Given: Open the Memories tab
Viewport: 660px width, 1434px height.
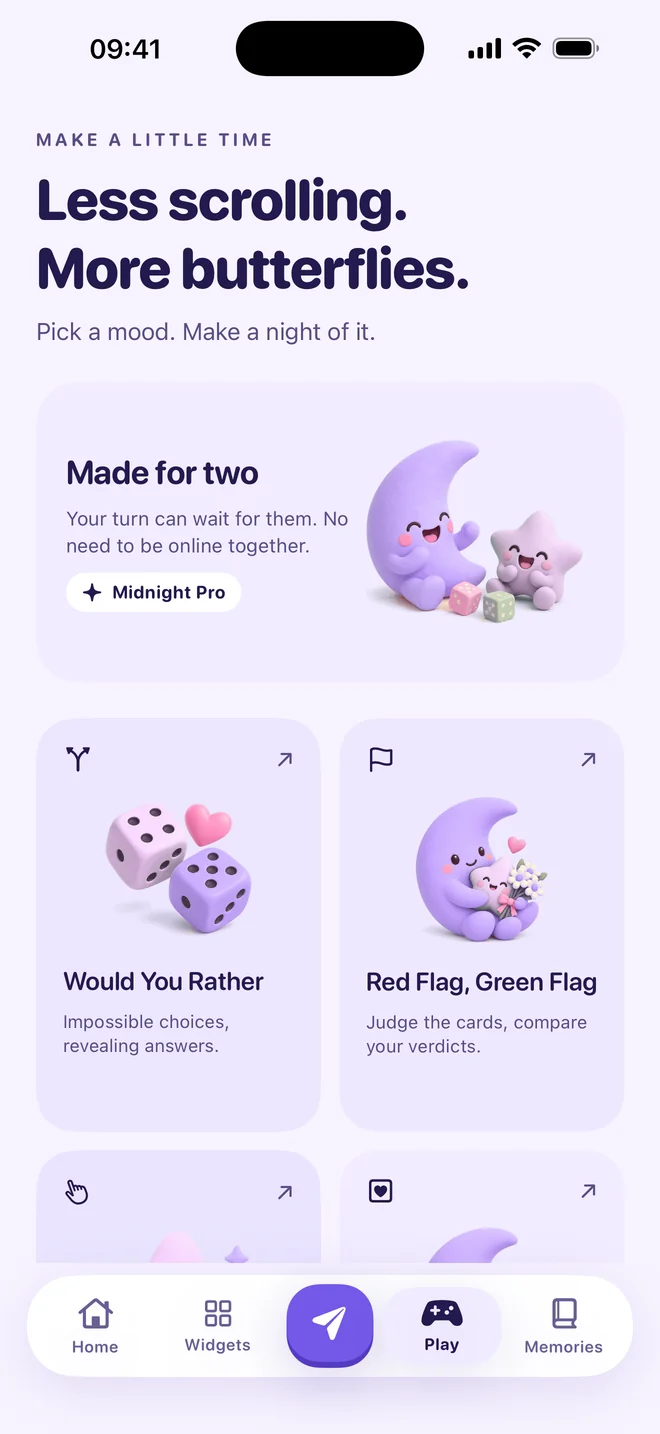Looking at the screenshot, I should pyautogui.click(x=564, y=1326).
